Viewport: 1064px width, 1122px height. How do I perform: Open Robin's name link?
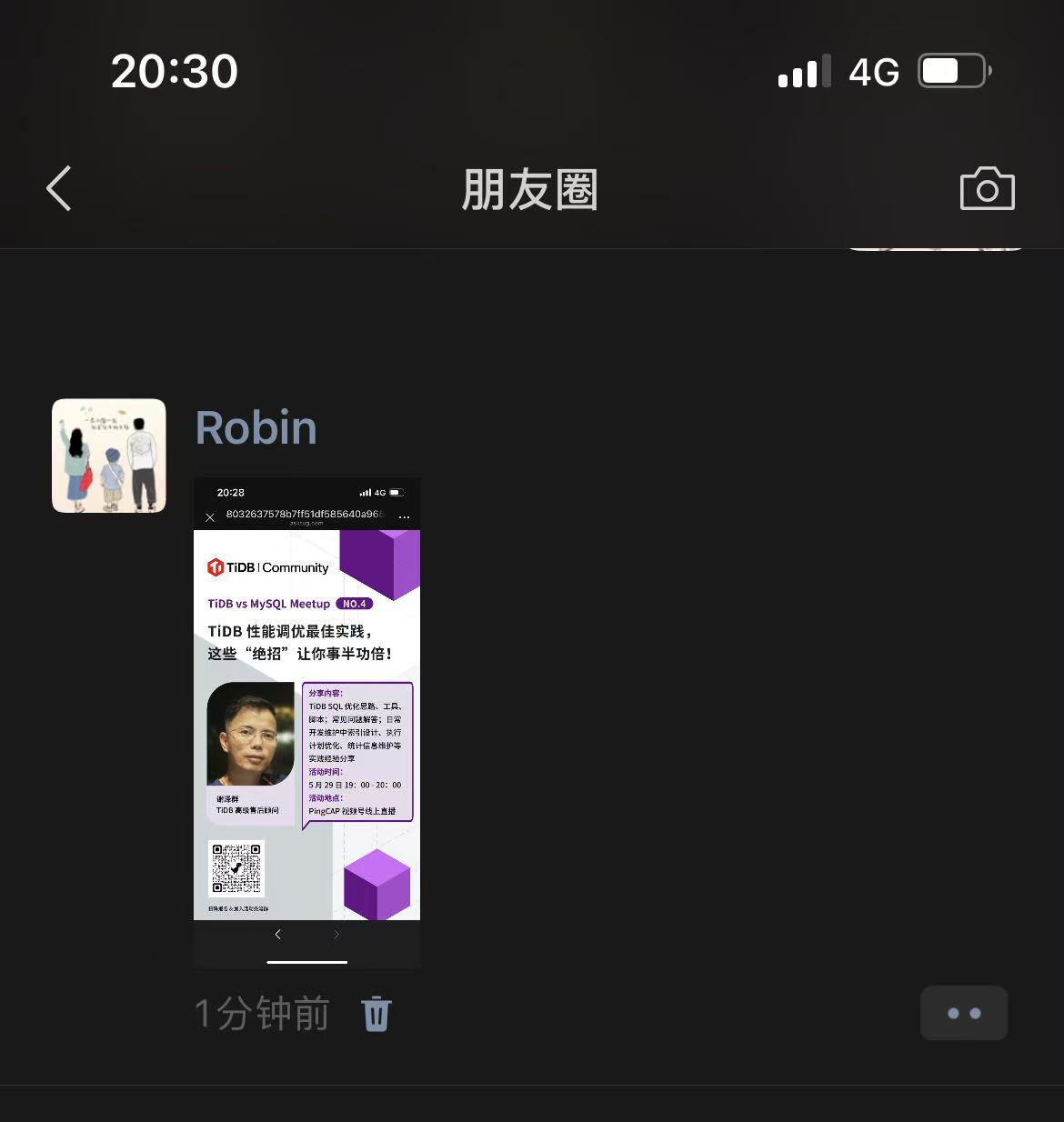[x=256, y=428]
